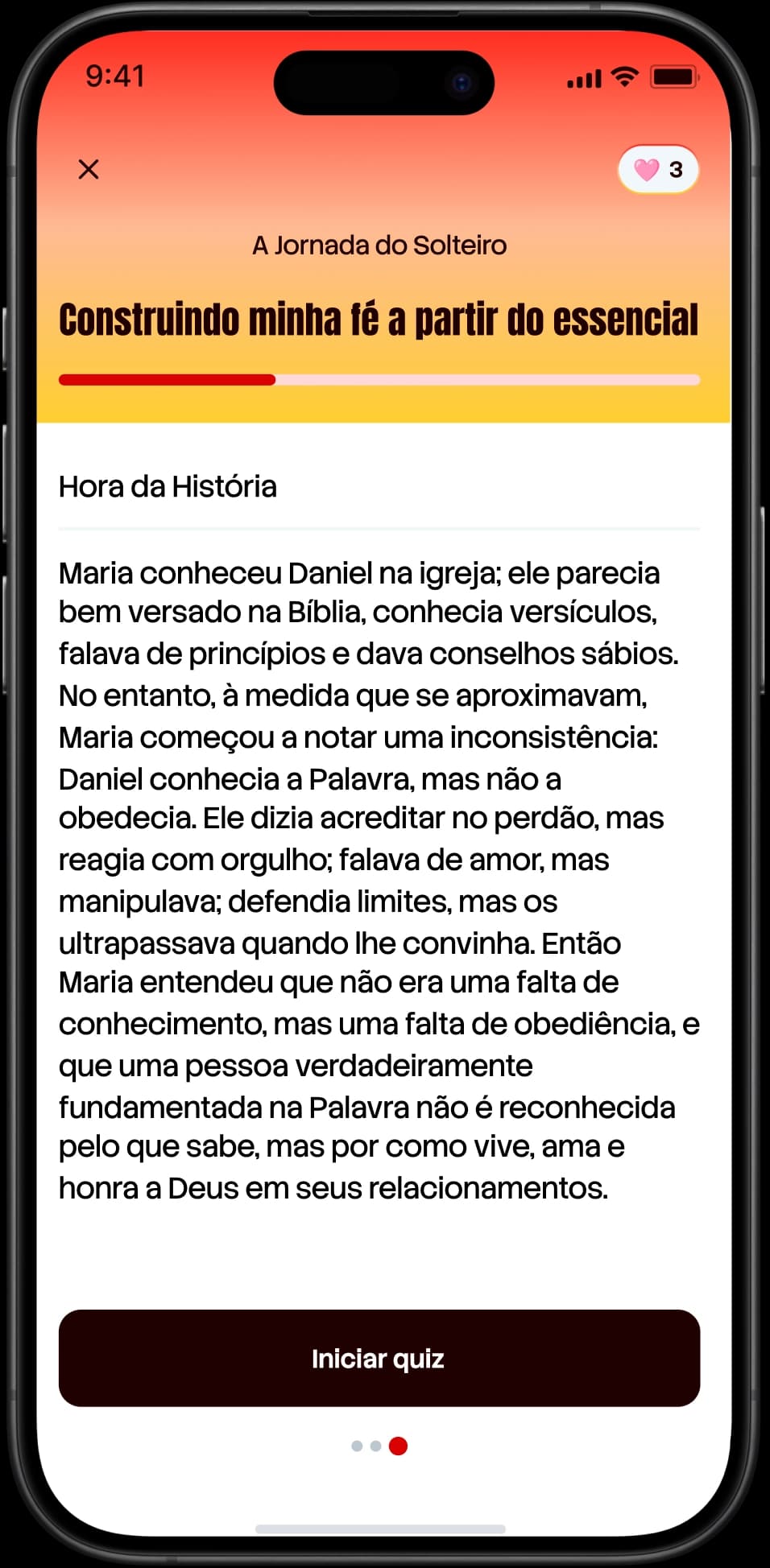Tap the battery icon in the status bar
Viewport: 770px width, 1568px height.
coord(673,77)
